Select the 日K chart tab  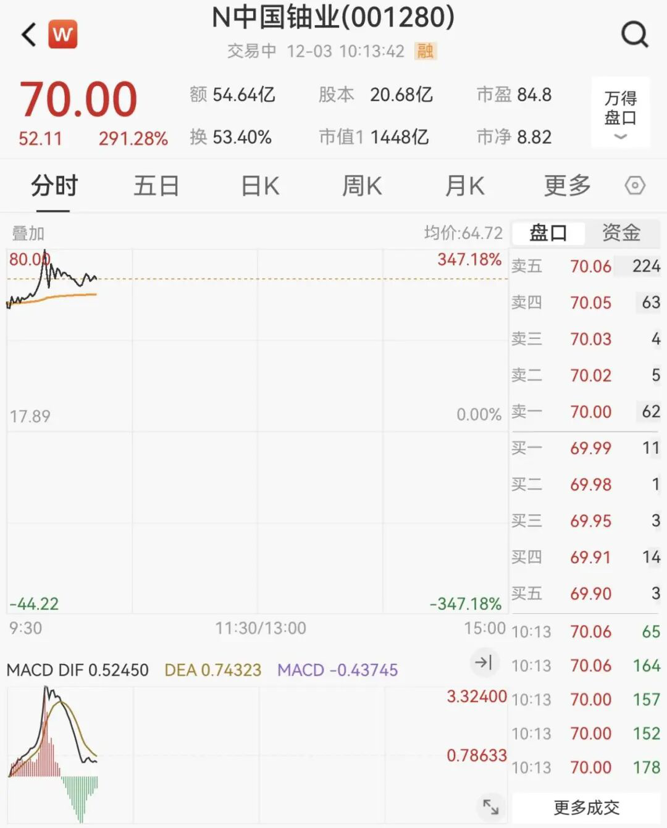[260, 185]
